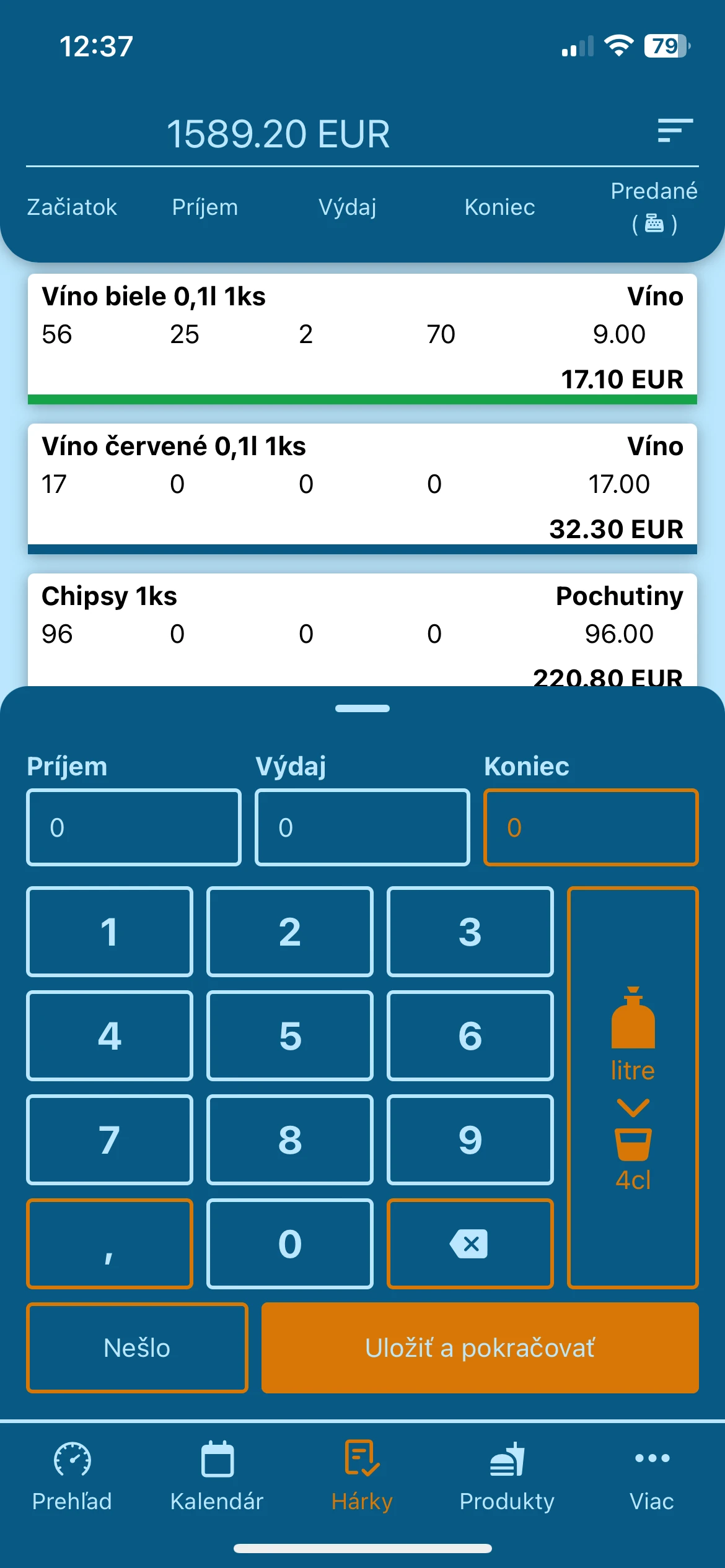This screenshot has width=725, height=1568.
Task: Select the Víno biele 0,1l product card
Action: tap(362, 337)
